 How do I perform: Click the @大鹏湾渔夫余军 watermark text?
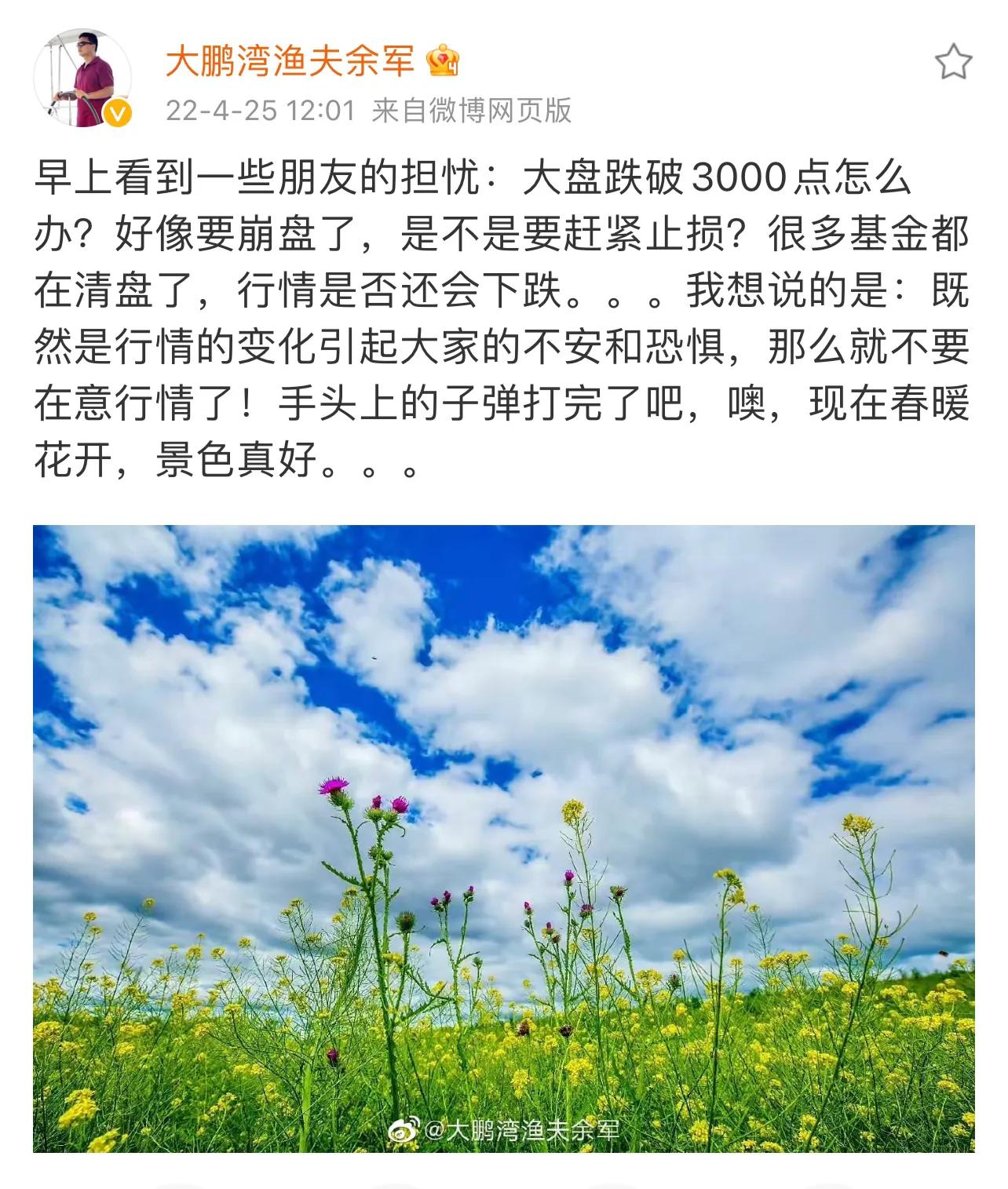(x=522, y=1129)
